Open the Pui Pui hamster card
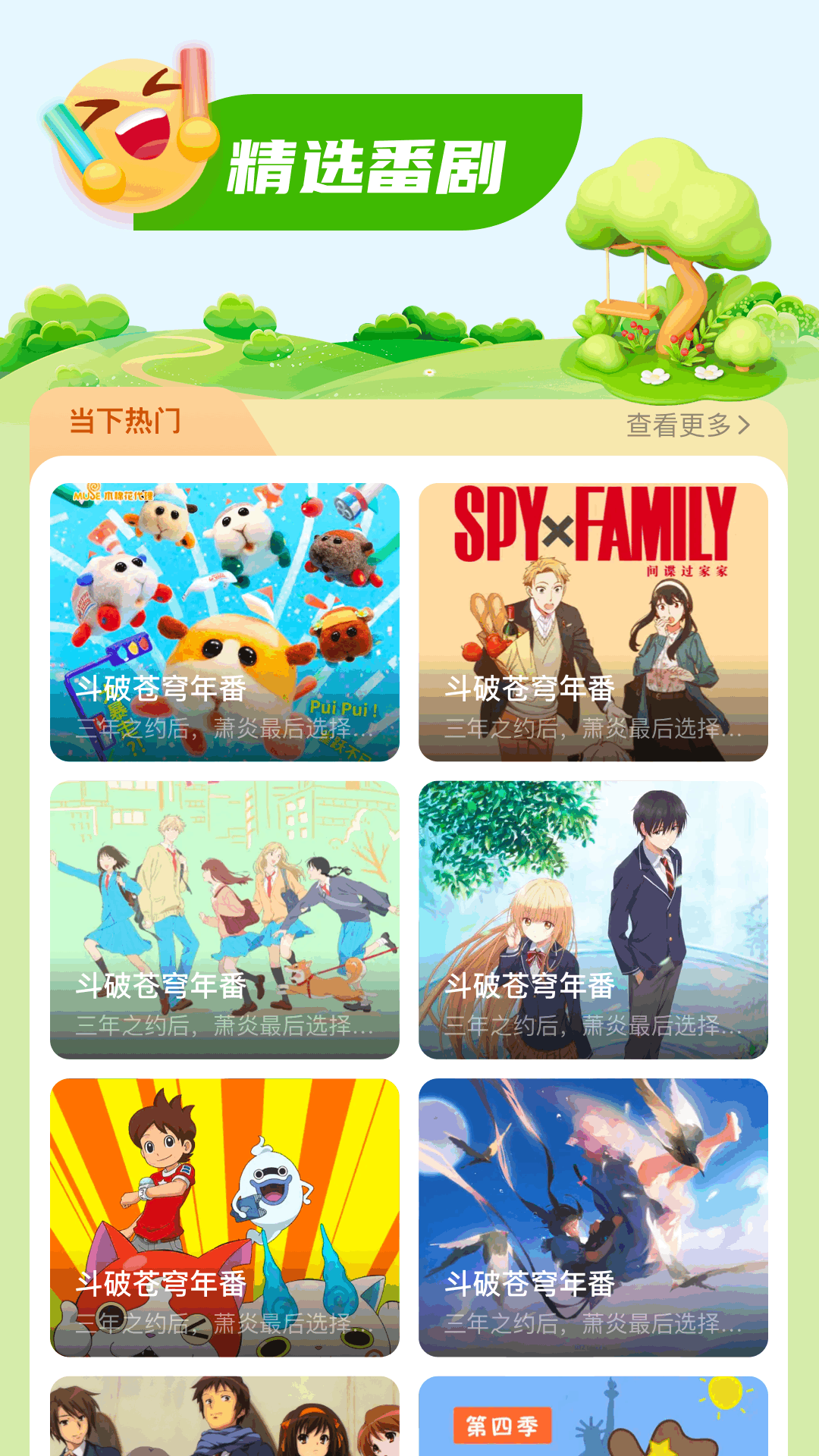819x1456 pixels. click(224, 622)
